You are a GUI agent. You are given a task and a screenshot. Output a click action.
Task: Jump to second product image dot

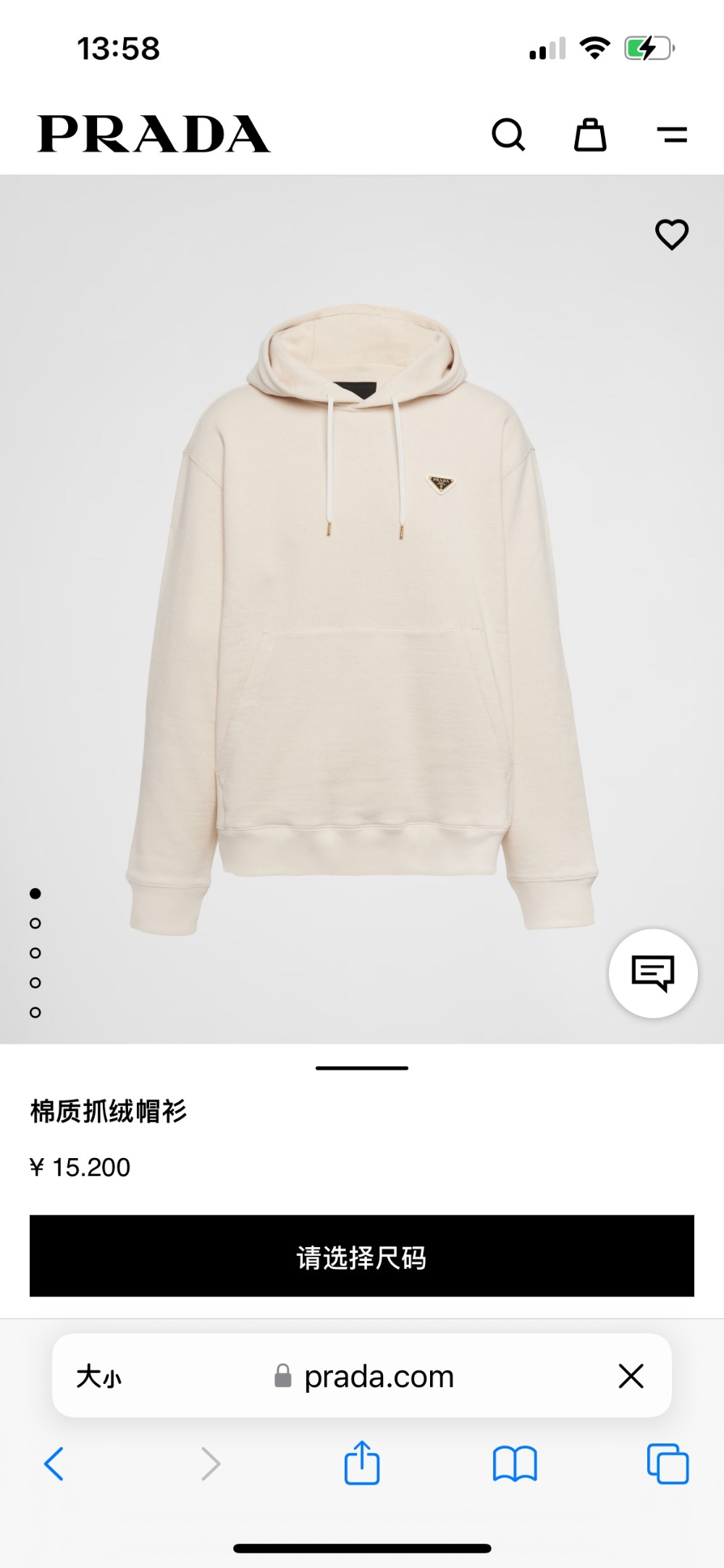35,923
